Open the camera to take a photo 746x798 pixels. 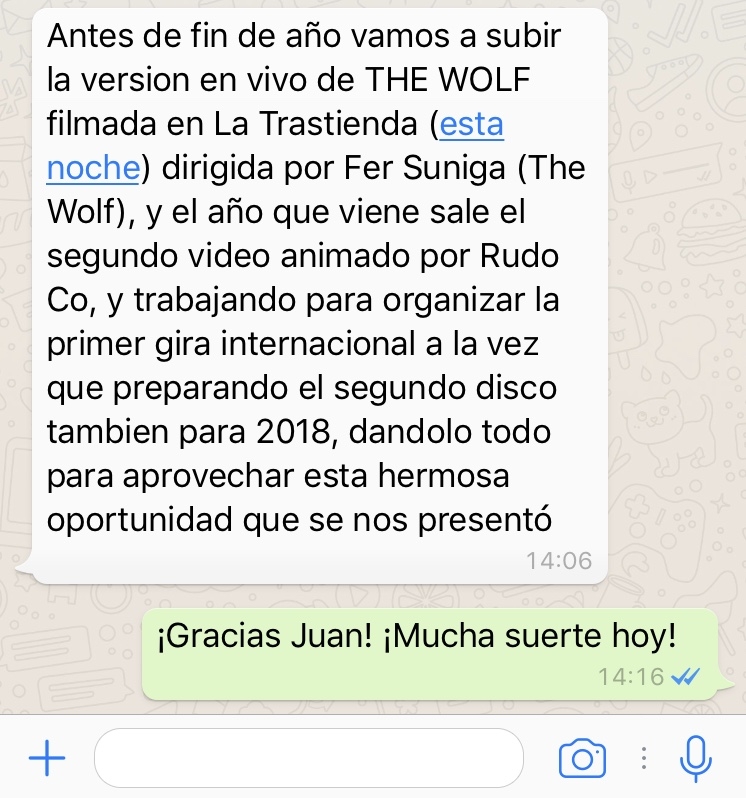tap(582, 759)
